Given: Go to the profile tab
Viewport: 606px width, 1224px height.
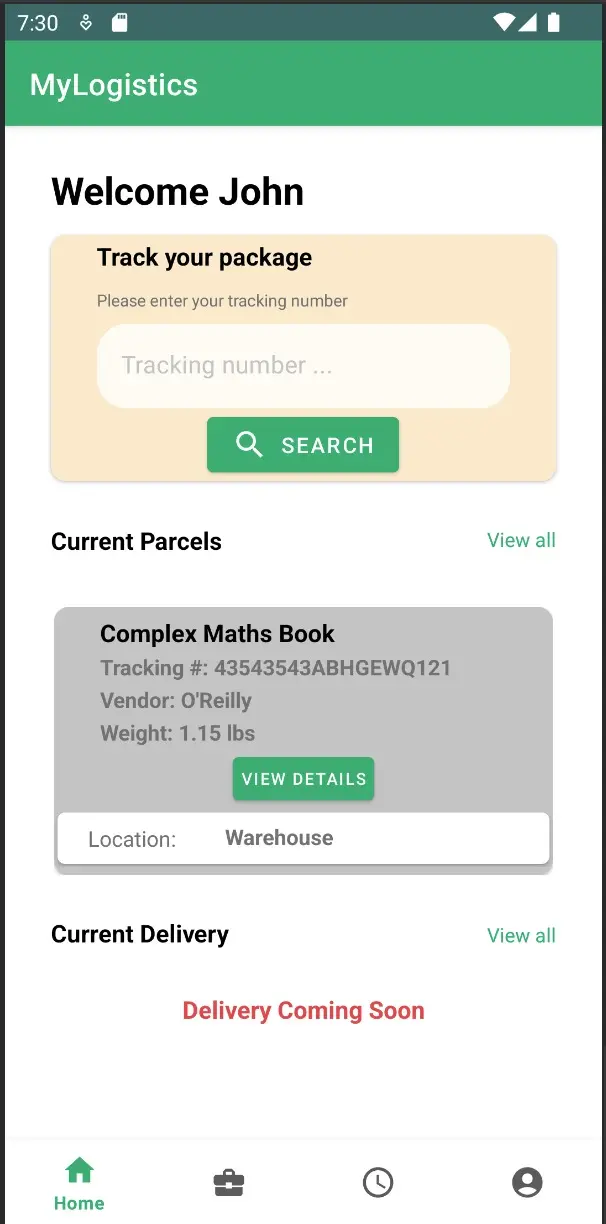Looking at the screenshot, I should [526, 1183].
